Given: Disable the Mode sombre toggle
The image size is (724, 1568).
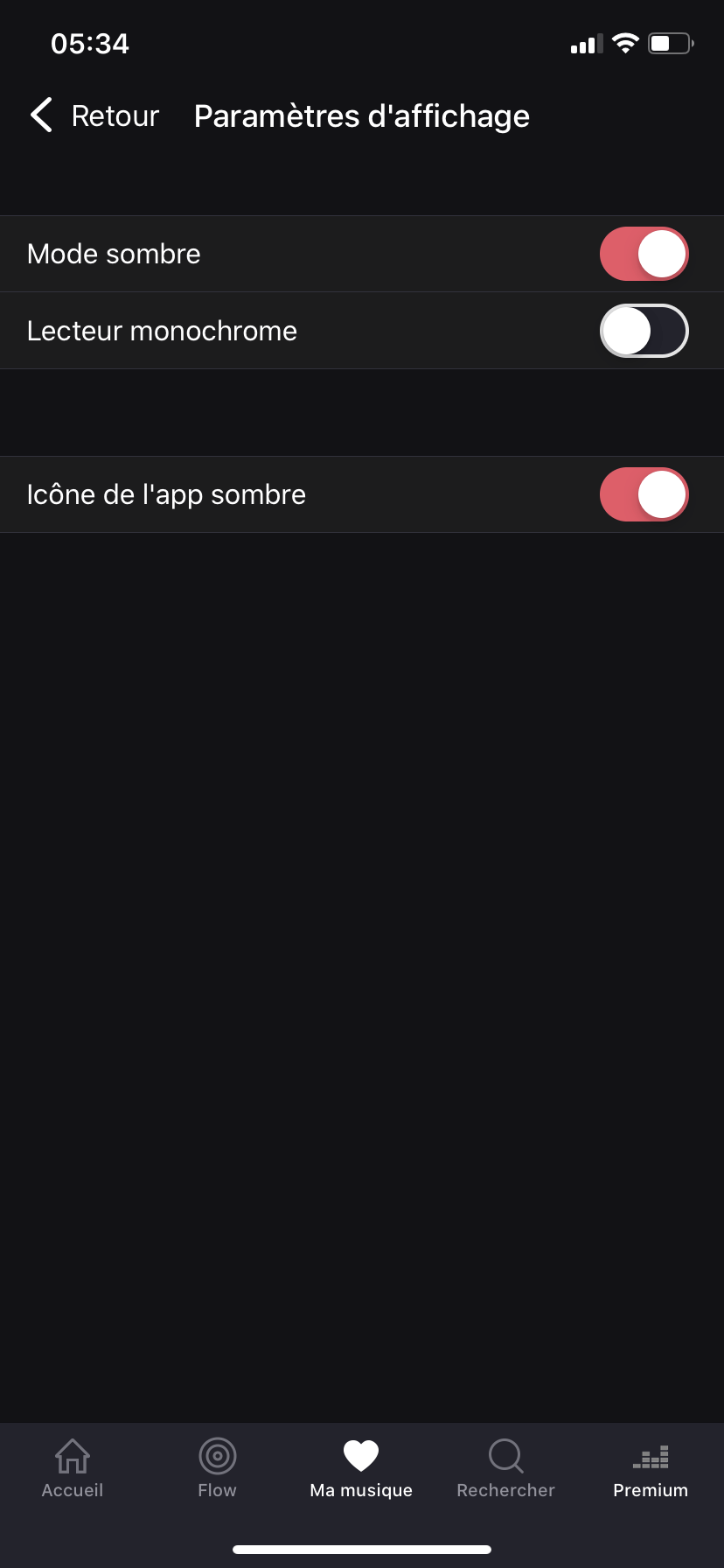Looking at the screenshot, I should pos(644,253).
